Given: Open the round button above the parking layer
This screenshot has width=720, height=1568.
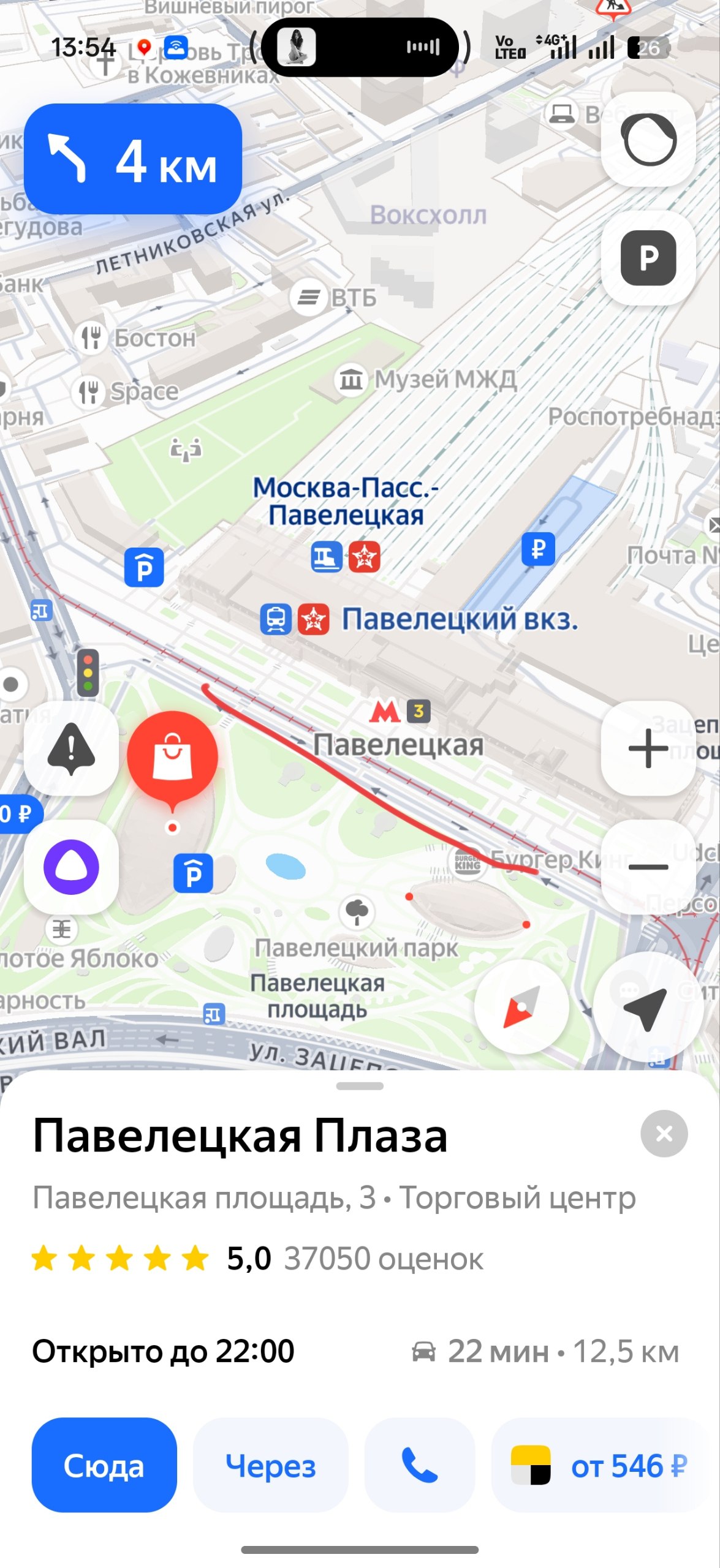Looking at the screenshot, I should click(648, 140).
